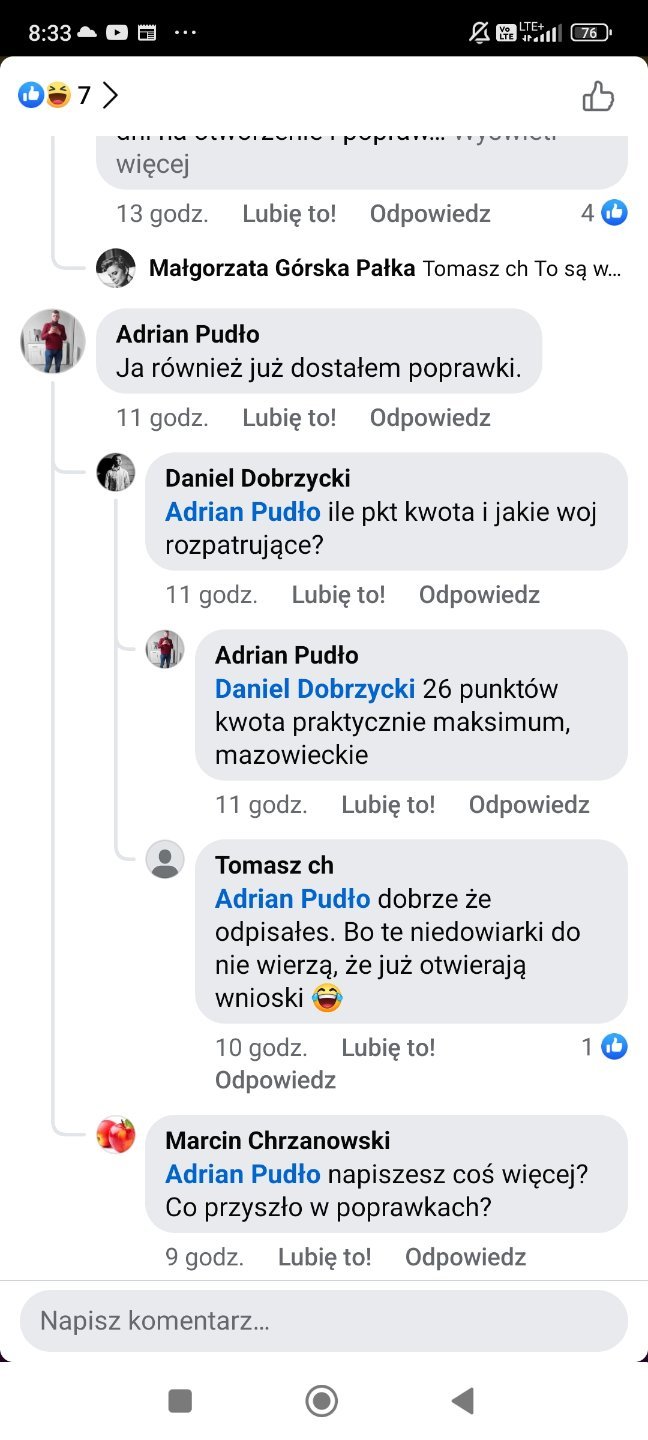Reply to Daniel Dobrzycki's comment
Image resolution: width=648 pixels, height=1440 pixels.
coord(479,595)
